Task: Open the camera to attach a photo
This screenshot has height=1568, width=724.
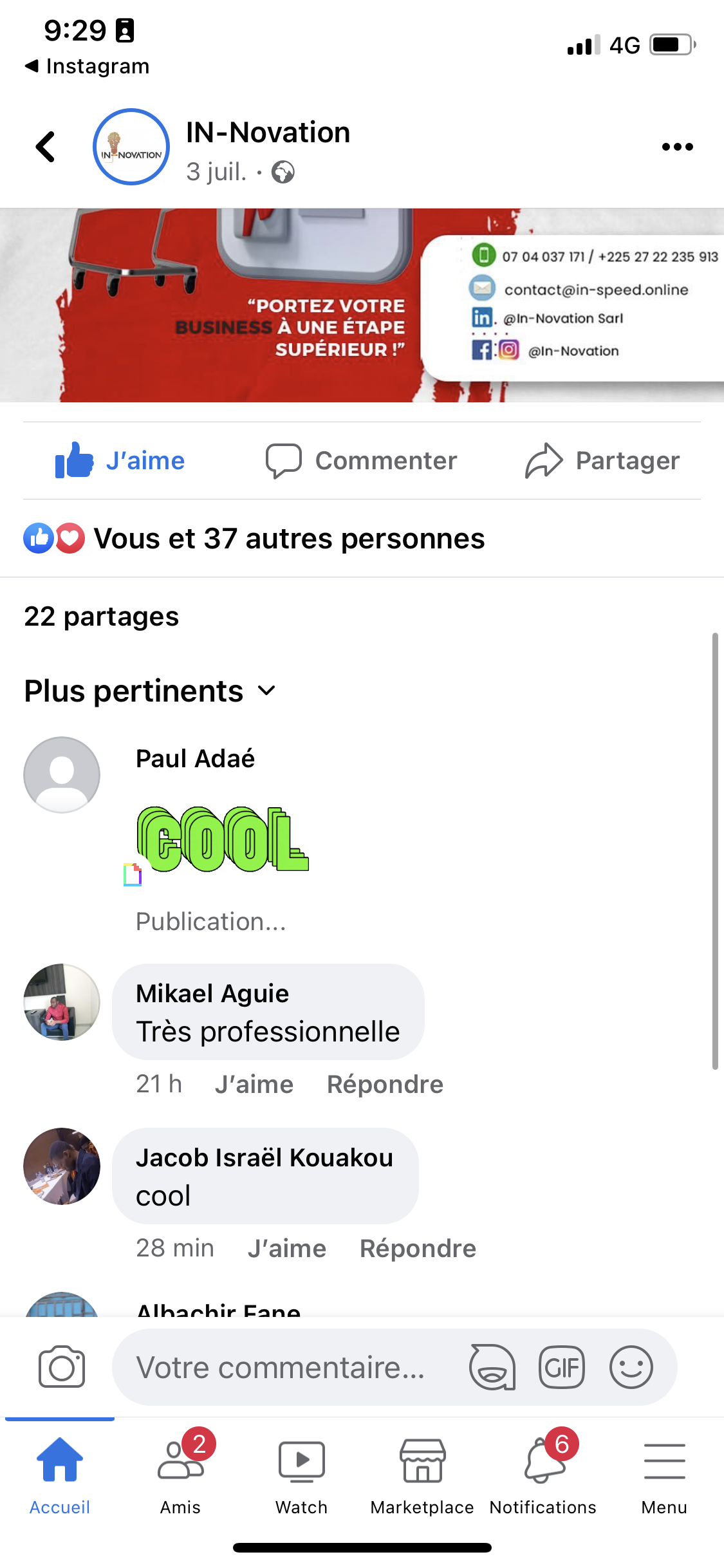Action: tap(62, 1367)
